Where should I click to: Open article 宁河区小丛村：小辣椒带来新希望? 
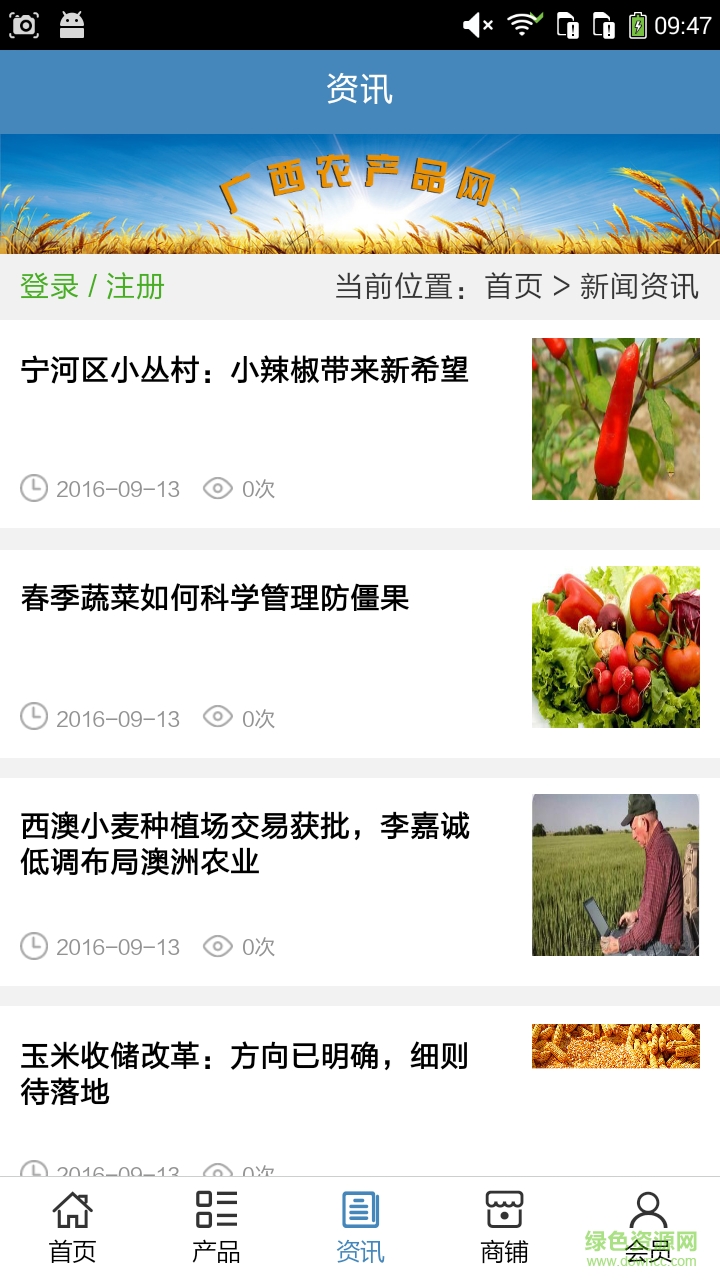245,371
